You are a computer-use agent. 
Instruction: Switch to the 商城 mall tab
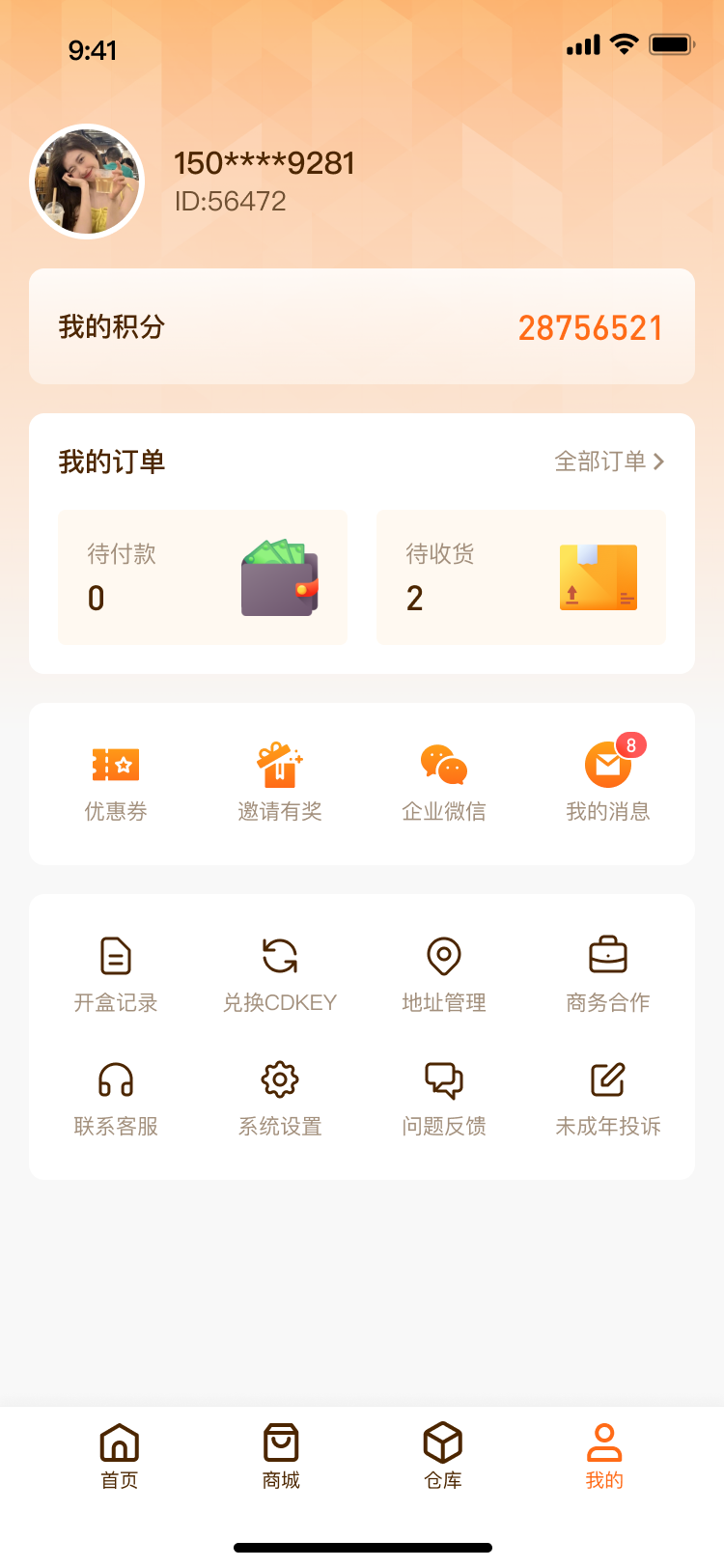[281, 1456]
